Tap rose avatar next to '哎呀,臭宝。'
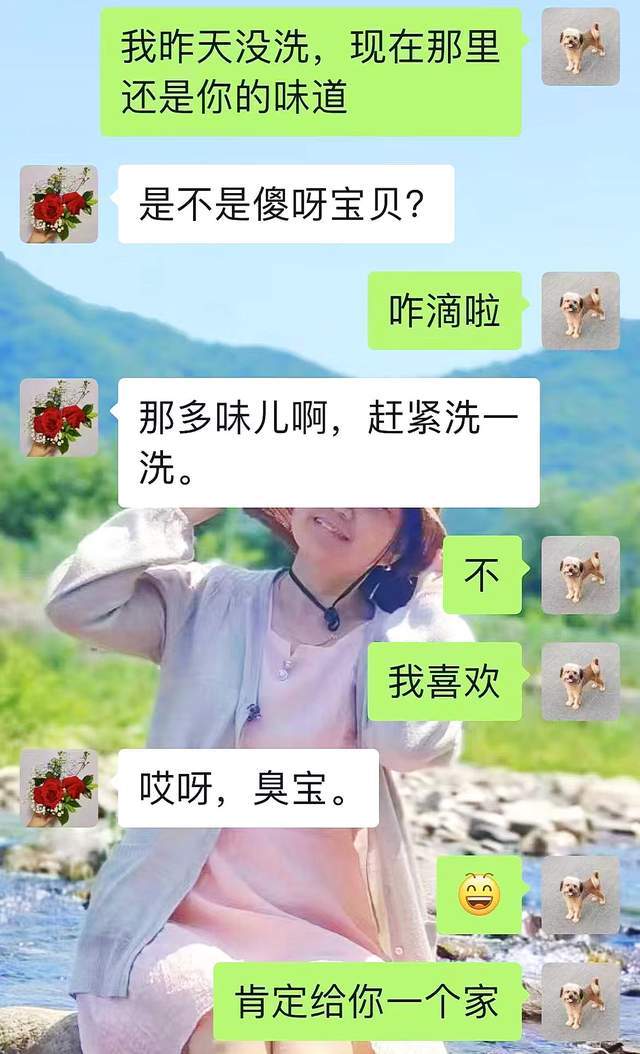Screen dimensions: 640x1054 click(59, 788)
